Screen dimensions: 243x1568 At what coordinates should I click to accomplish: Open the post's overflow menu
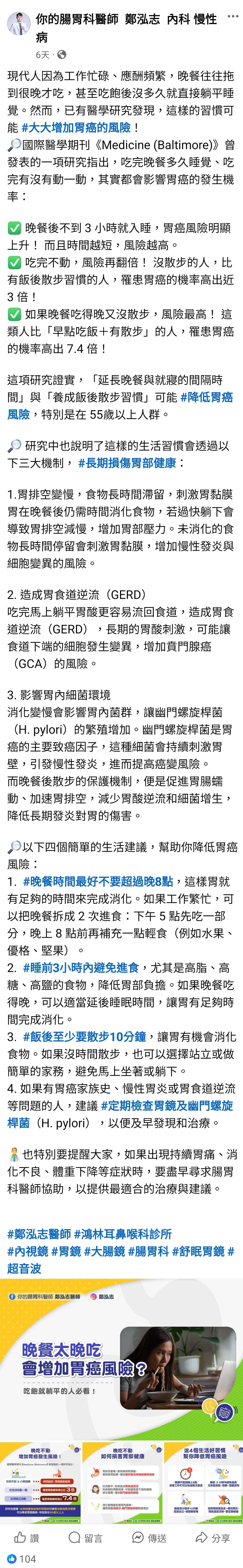coord(232,17)
